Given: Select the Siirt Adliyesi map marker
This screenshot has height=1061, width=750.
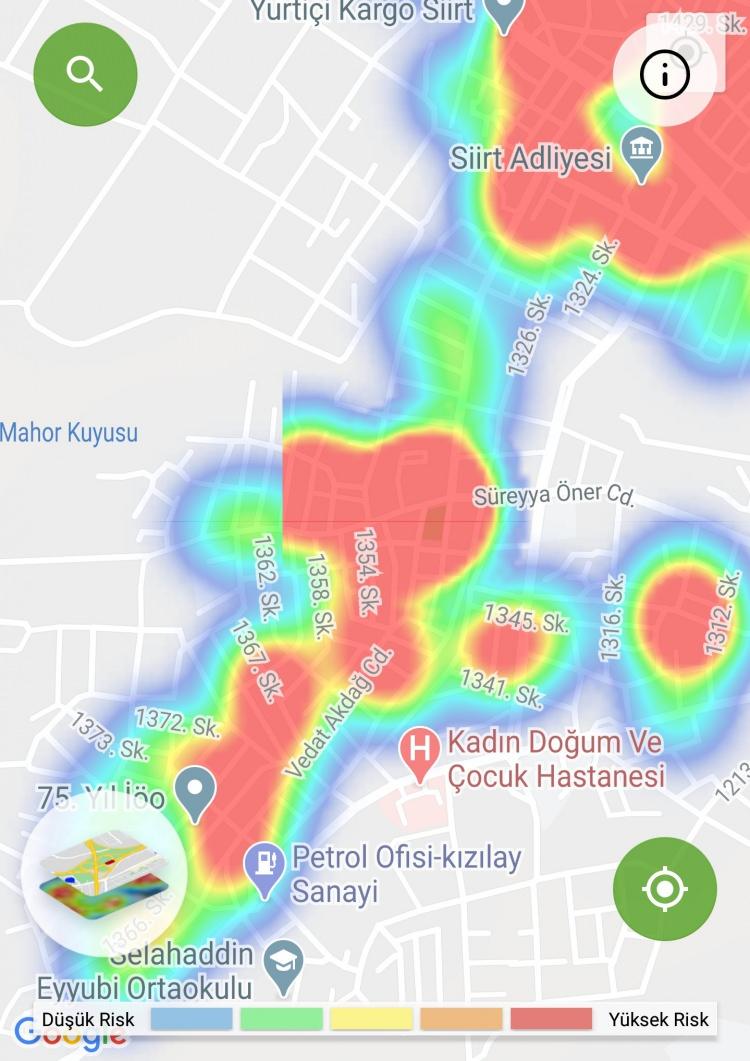Looking at the screenshot, I should click(642, 152).
